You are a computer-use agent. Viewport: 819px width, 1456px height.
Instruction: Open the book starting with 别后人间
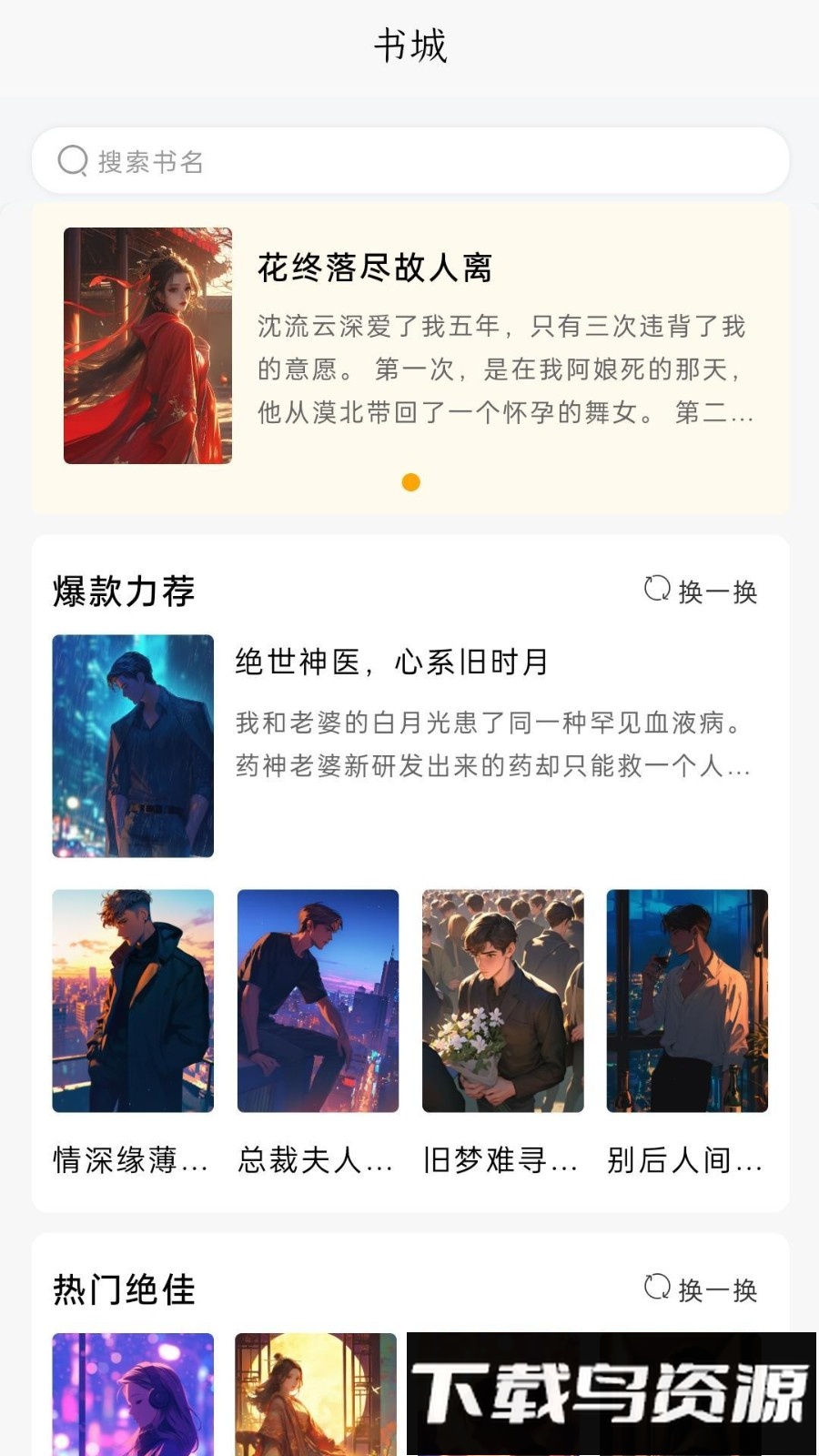tap(687, 1001)
